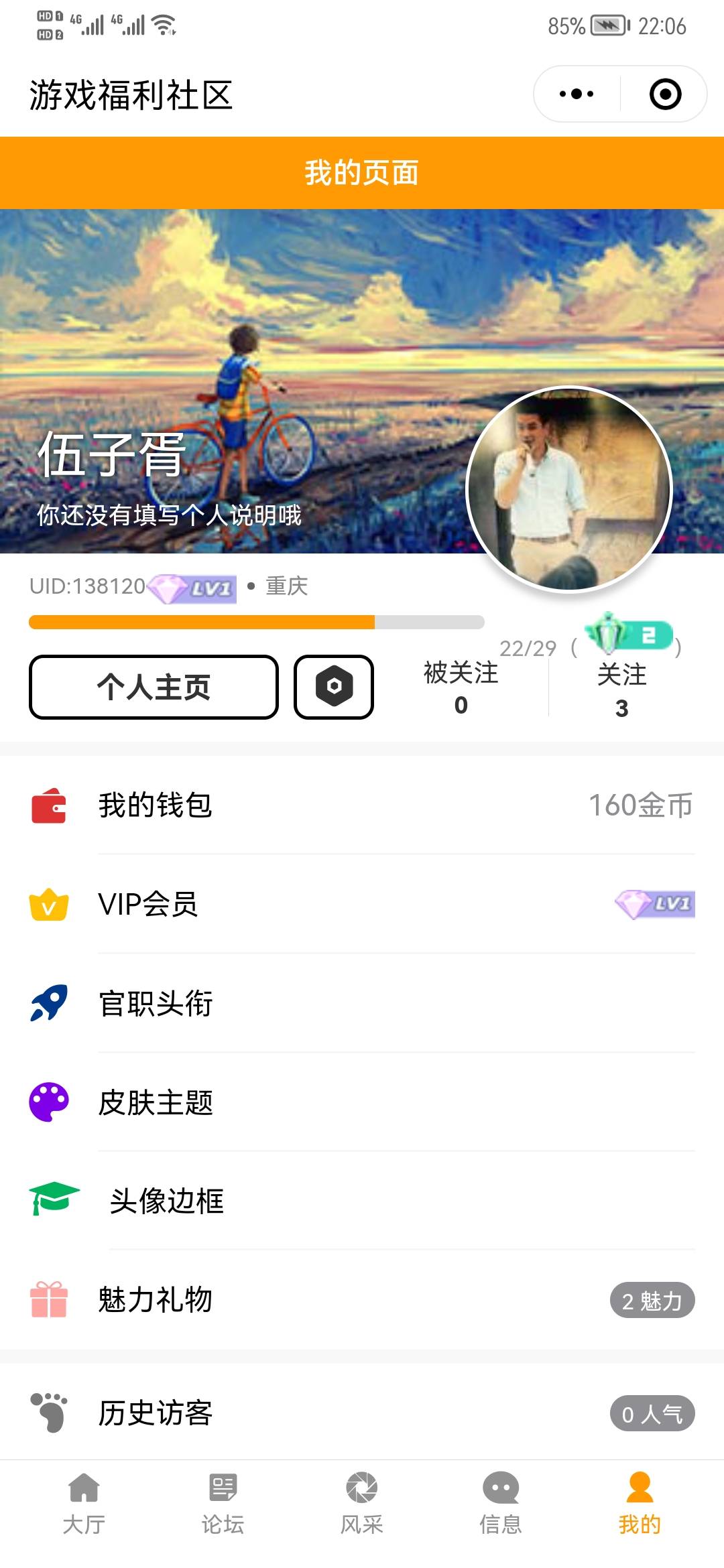Viewport: 724px width, 1568px height.
Task: Open 魅力礼物 charm gifts row
Action: tap(362, 1300)
